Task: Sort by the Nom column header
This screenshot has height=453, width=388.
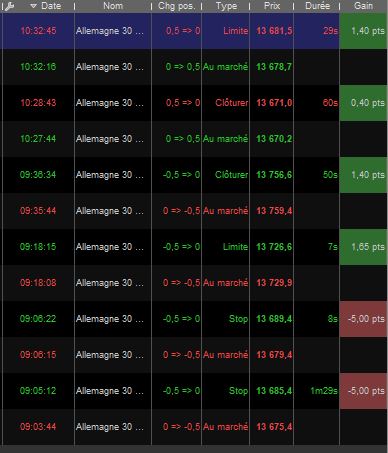Action: click(113, 6)
